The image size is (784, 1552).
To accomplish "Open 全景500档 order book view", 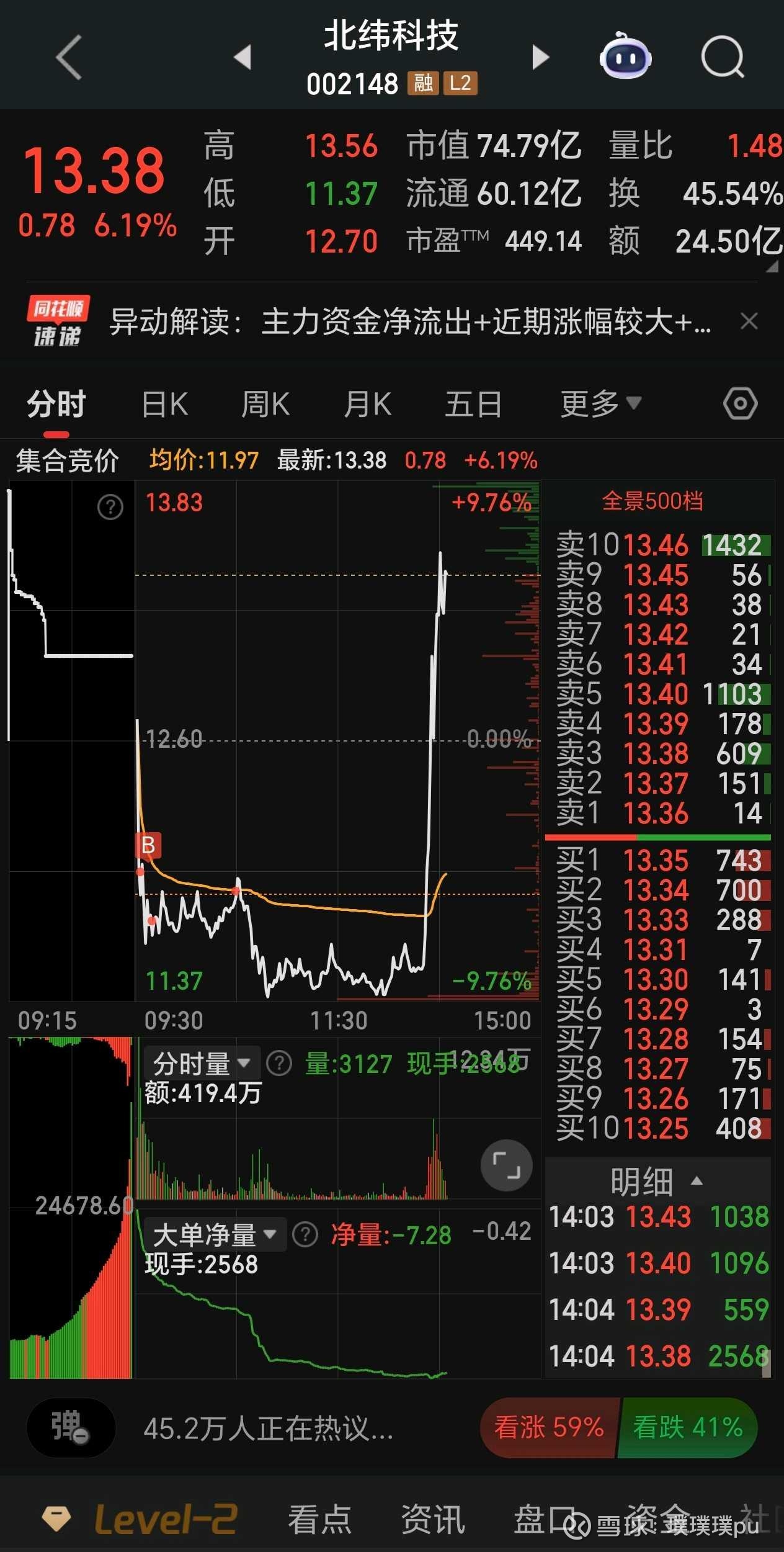I will (x=653, y=501).
